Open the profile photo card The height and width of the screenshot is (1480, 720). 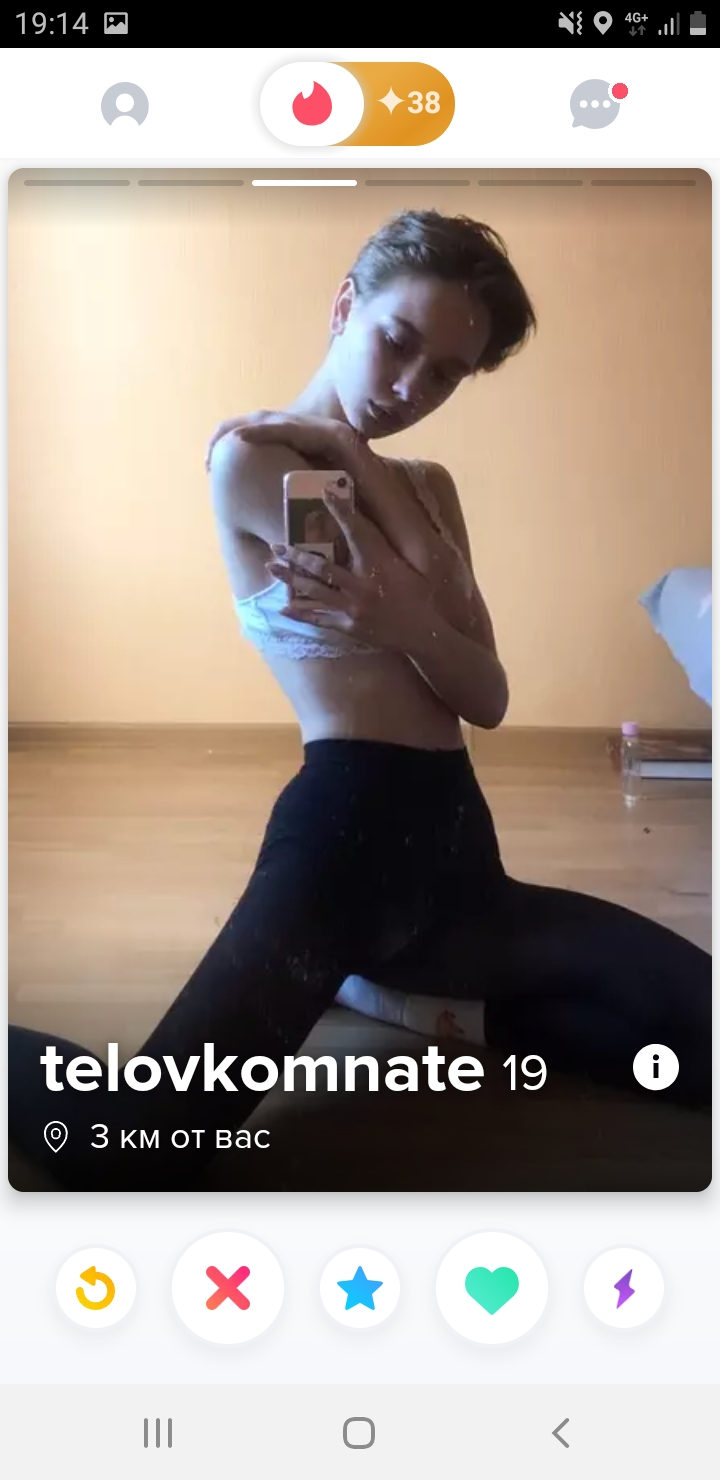360,680
